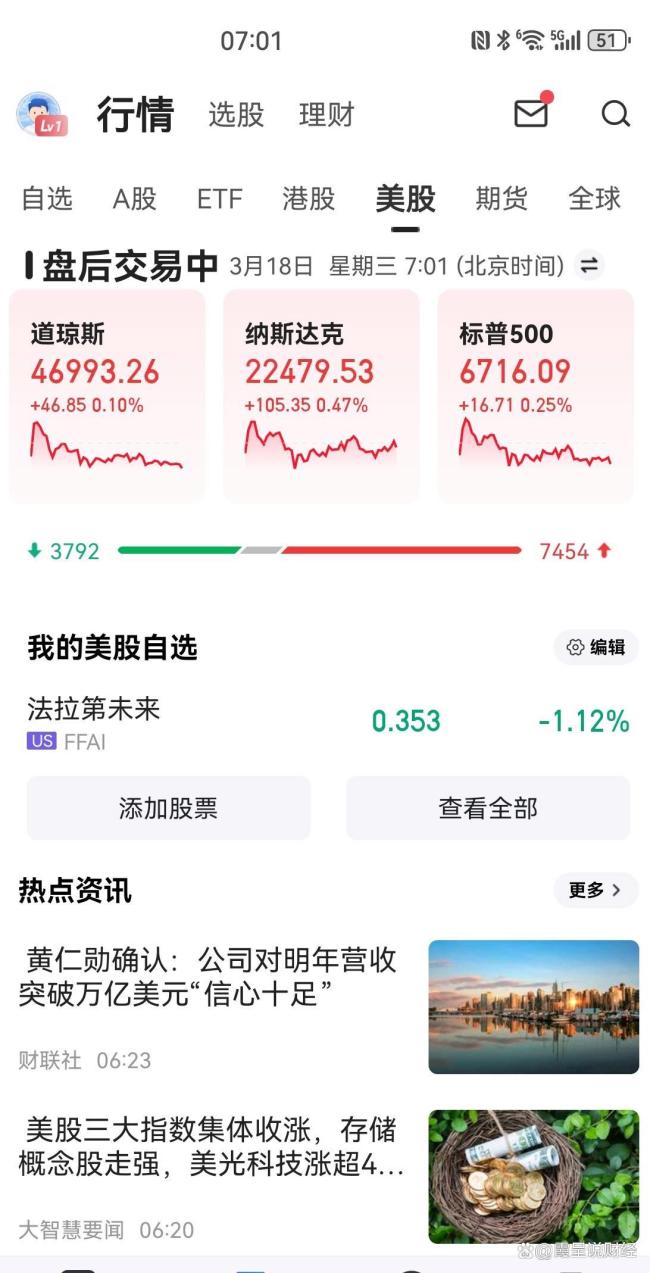Switch to the 选股 section

236,115
